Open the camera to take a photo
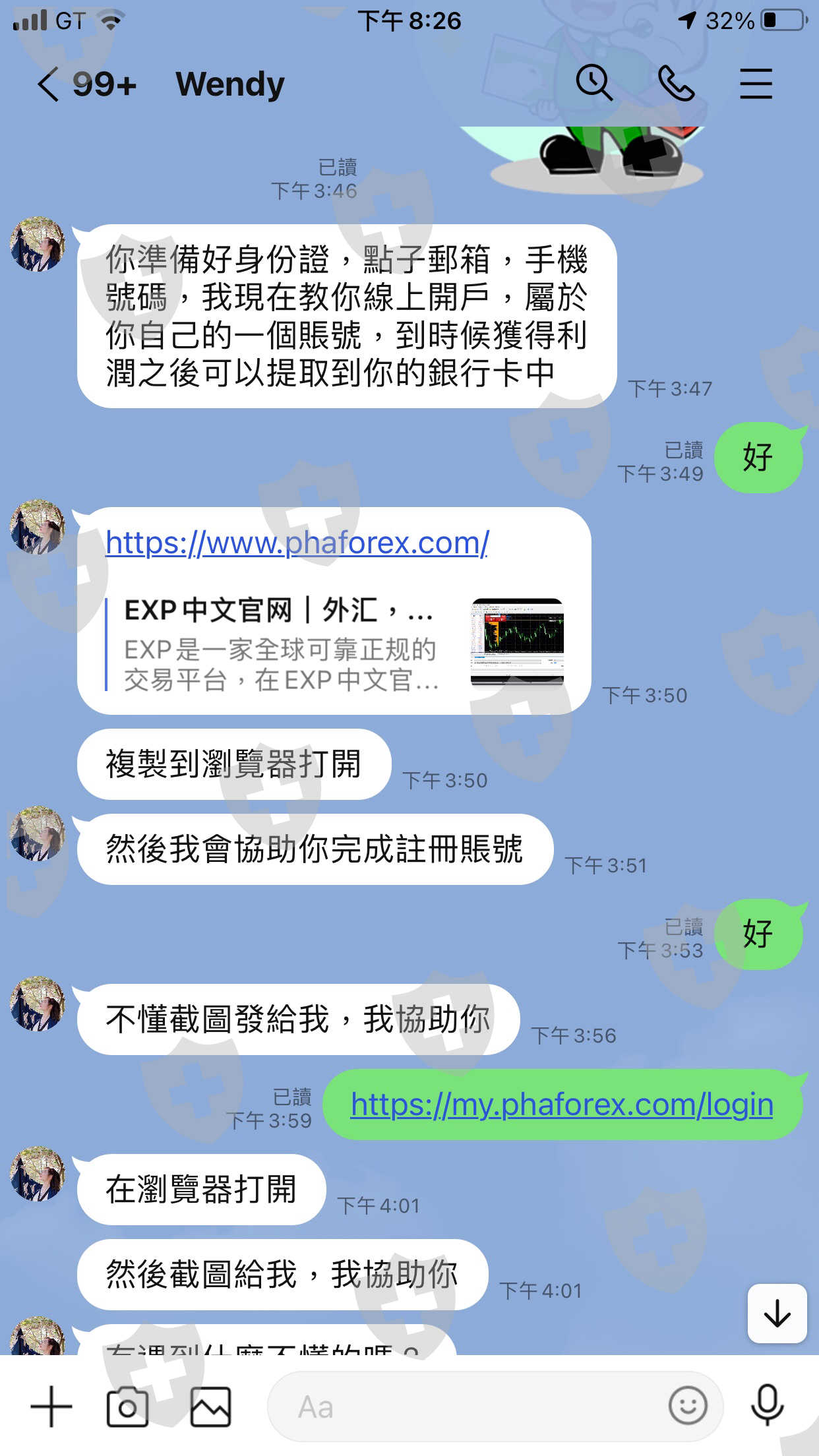 point(127,1407)
